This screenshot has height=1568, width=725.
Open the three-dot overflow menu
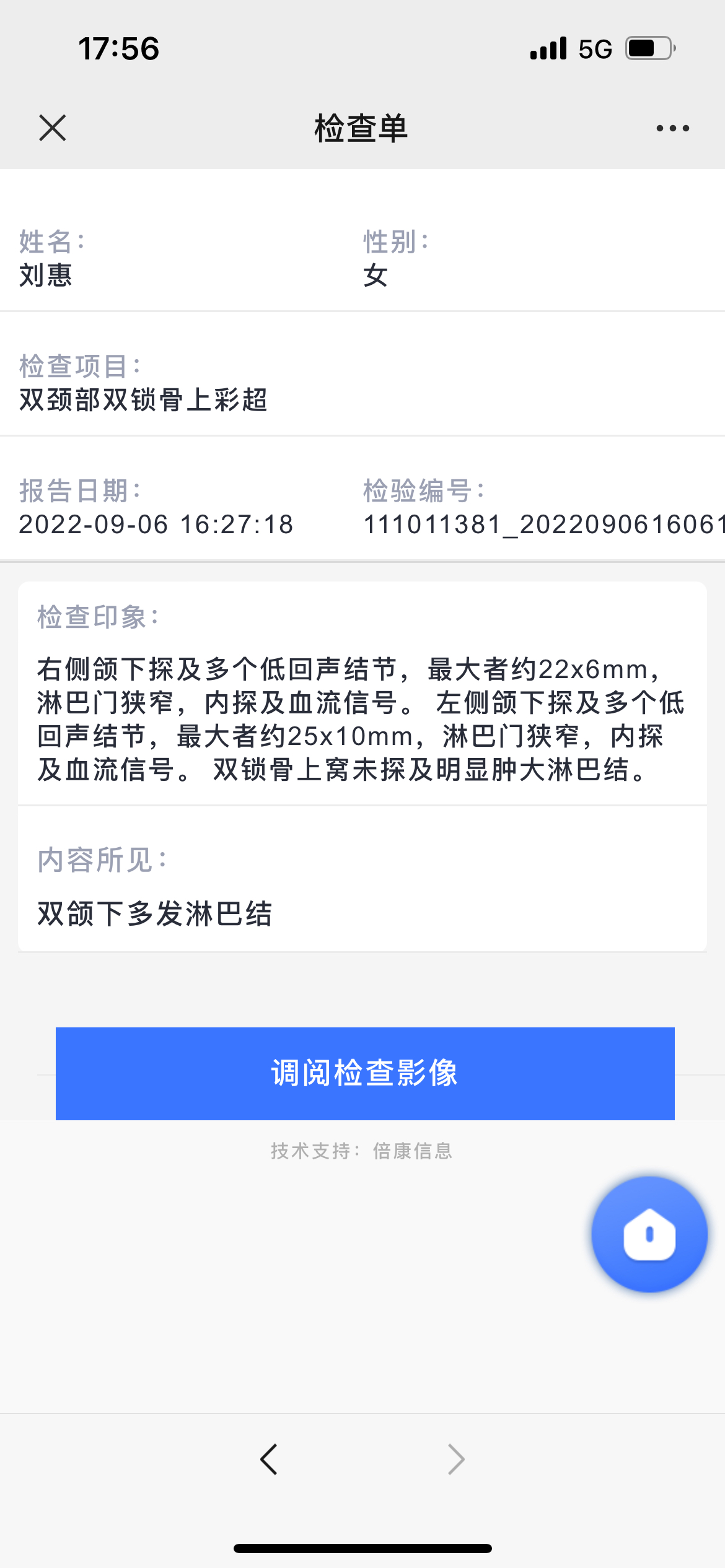click(x=672, y=128)
